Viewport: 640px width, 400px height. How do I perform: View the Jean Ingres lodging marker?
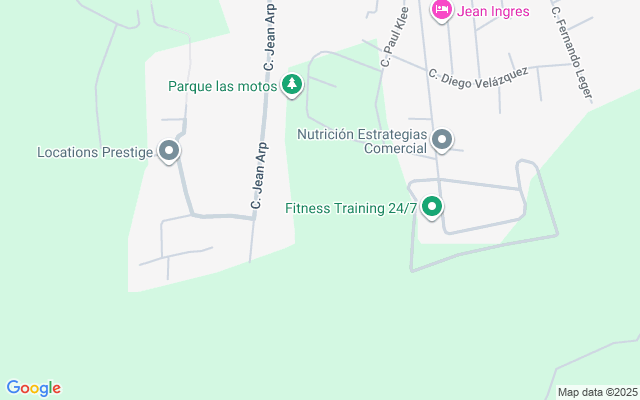click(x=441, y=11)
